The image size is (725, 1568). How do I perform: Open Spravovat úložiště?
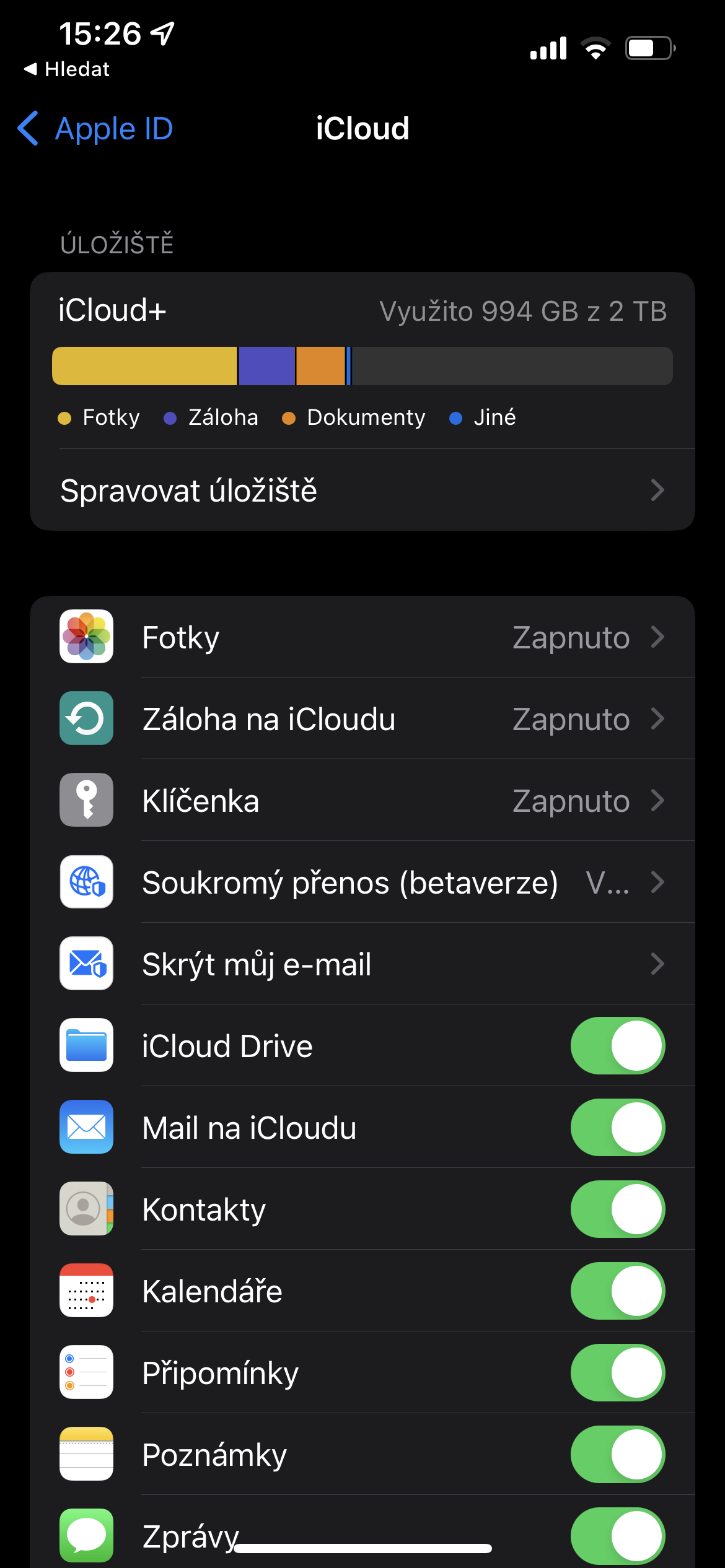[x=362, y=490]
